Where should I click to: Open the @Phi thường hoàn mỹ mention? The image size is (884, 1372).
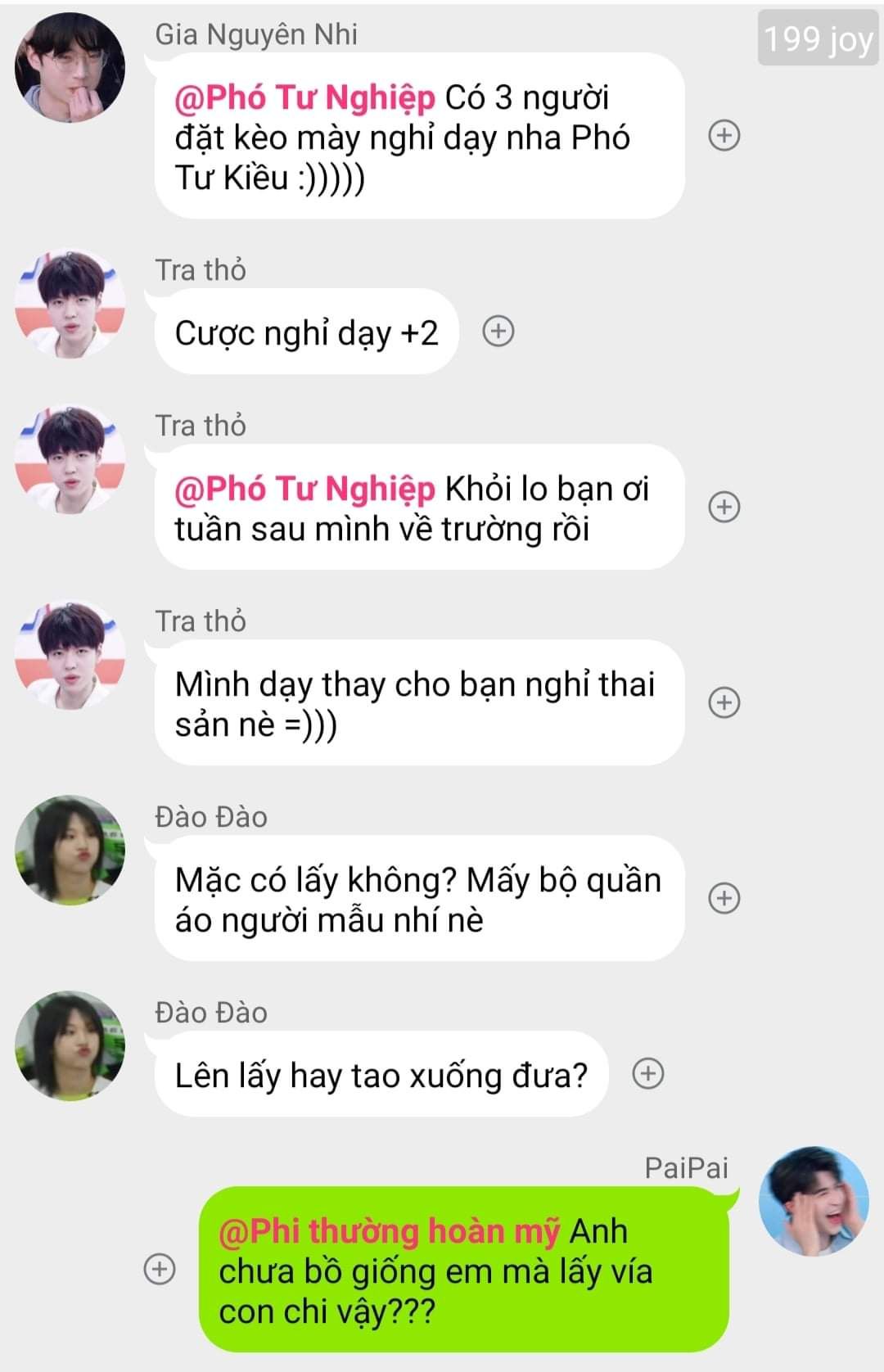tap(389, 1231)
